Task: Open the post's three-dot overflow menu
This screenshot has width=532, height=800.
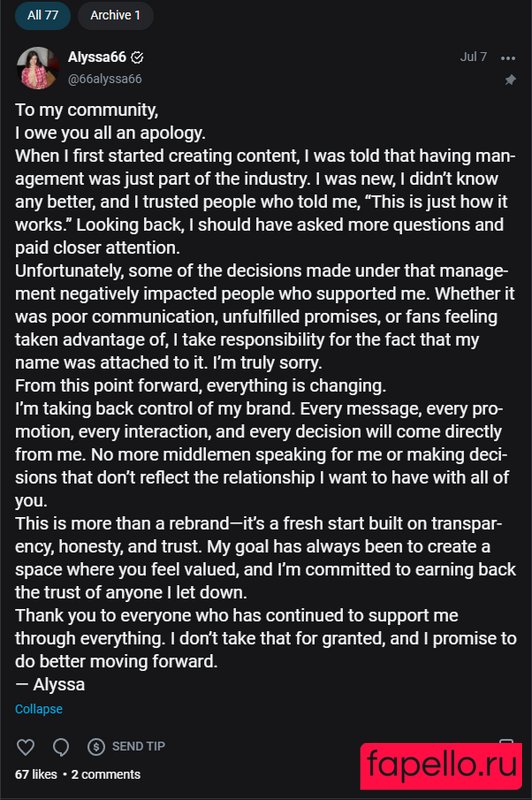Action: click(x=508, y=58)
